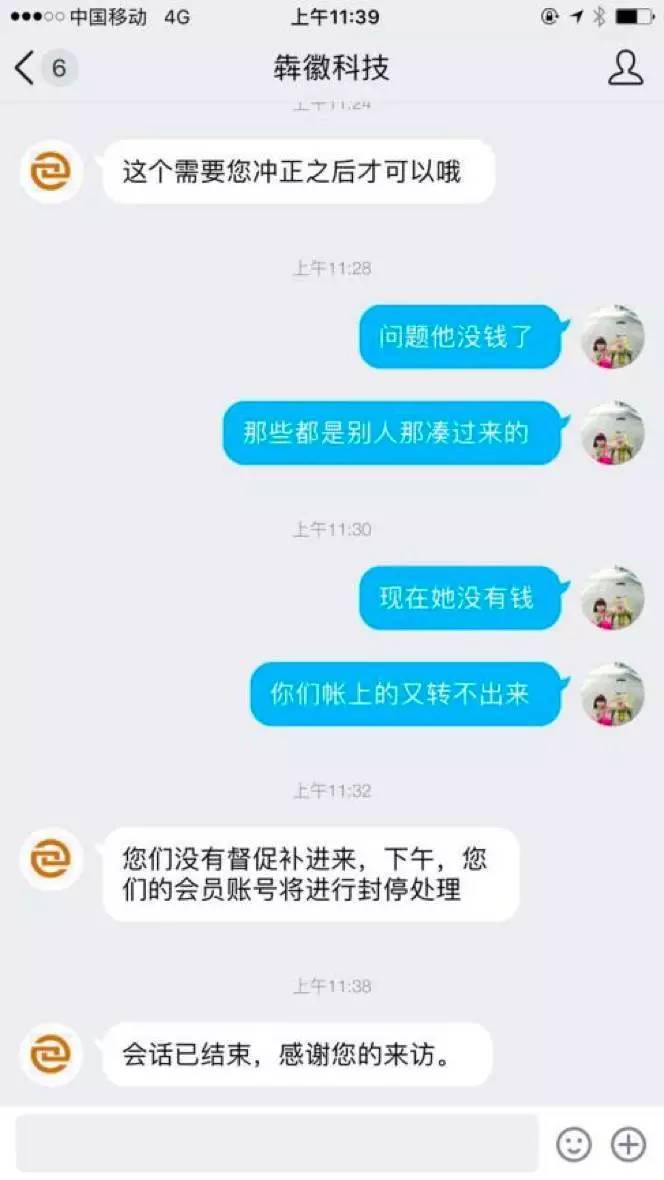Tap 犇徽科技 avatar beside 这个需要您冲正之后才可以哦
This screenshot has width=664, height=1180.
51,172
